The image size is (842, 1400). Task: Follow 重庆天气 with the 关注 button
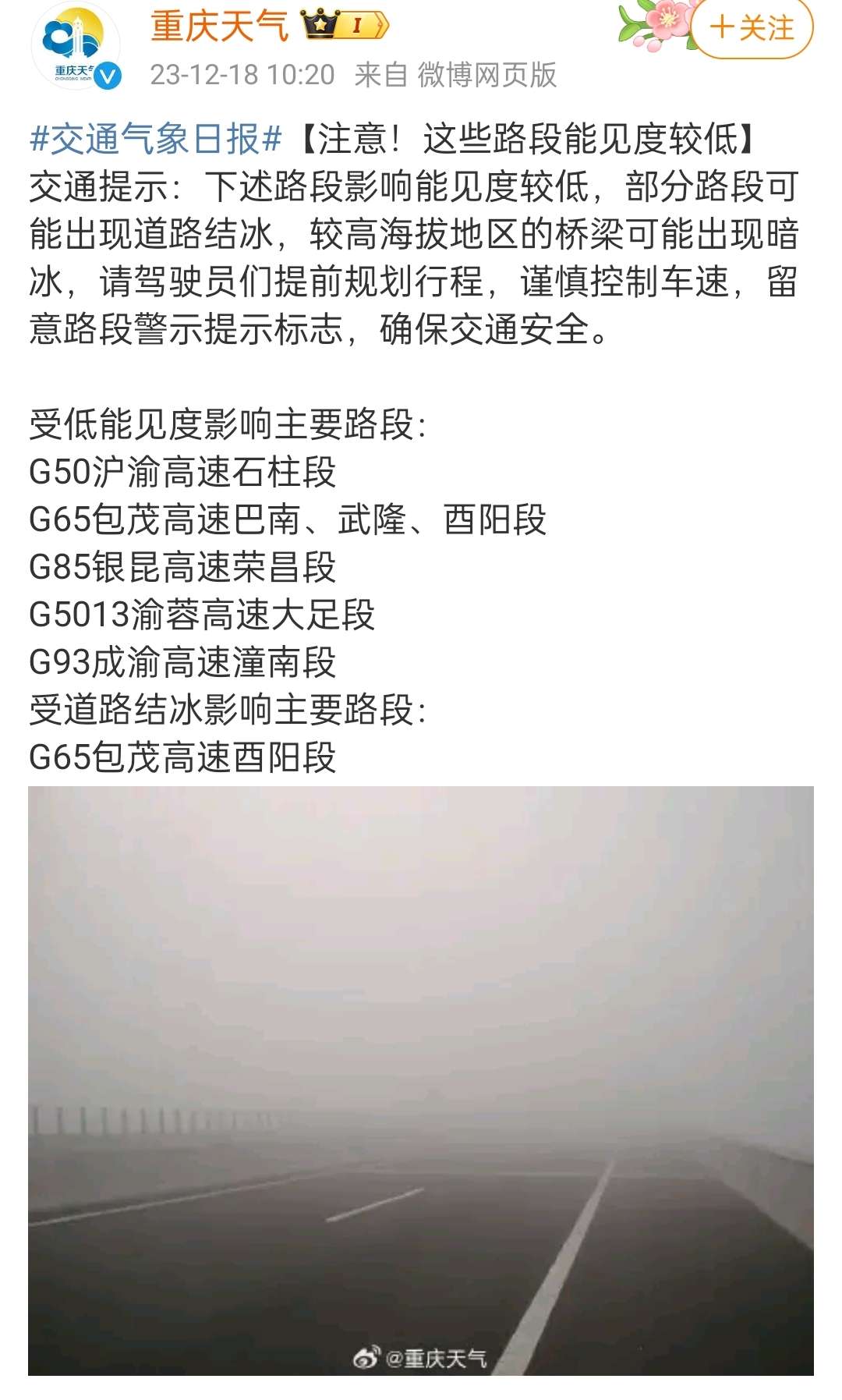click(x=751, y=29)
